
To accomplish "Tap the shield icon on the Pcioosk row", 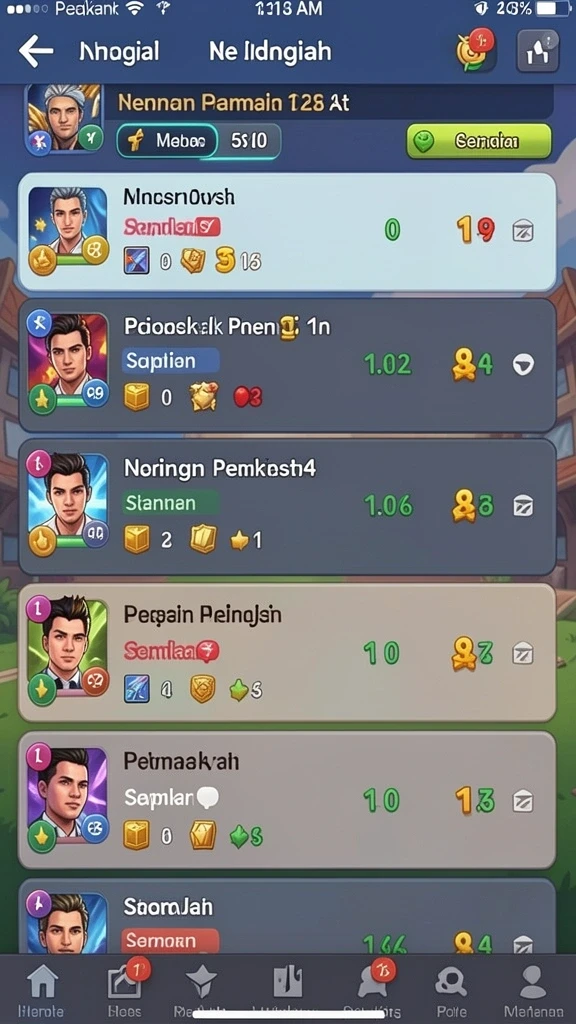I will (x=523, y=364).
